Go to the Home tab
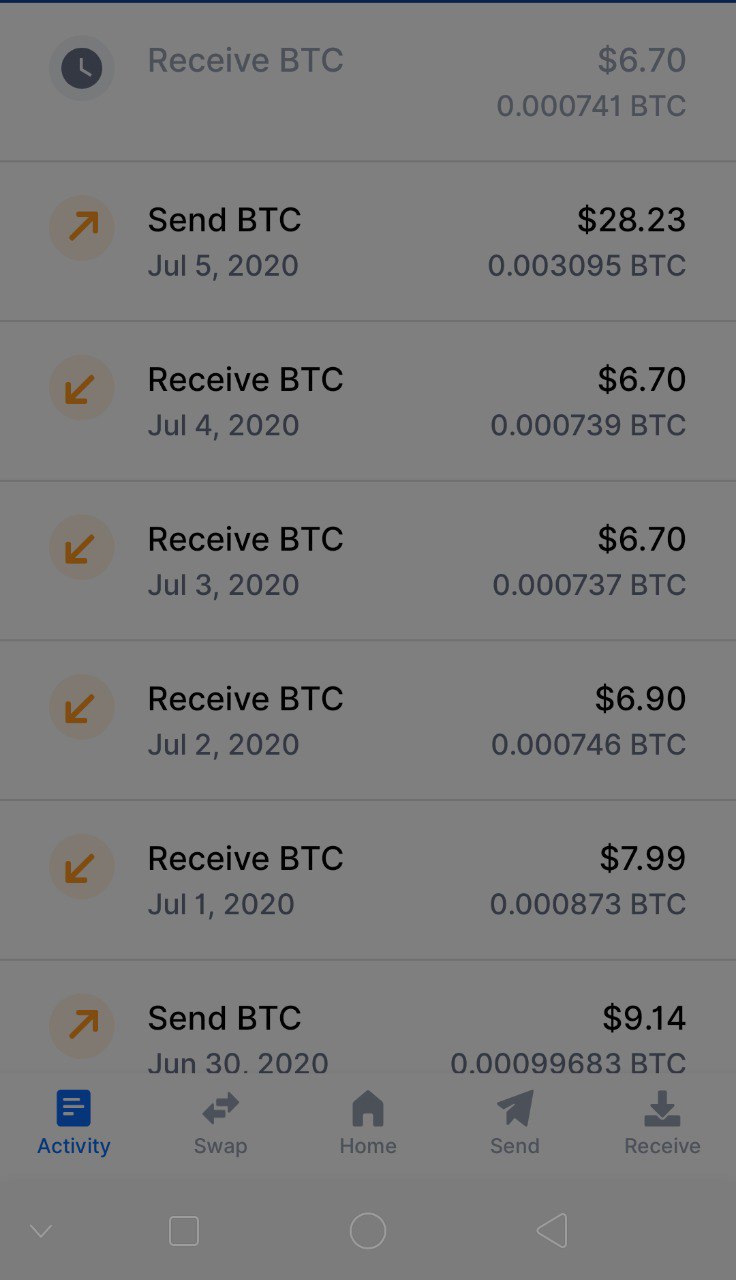This screenshot has height=1280, width=736. click(368, 1123)
